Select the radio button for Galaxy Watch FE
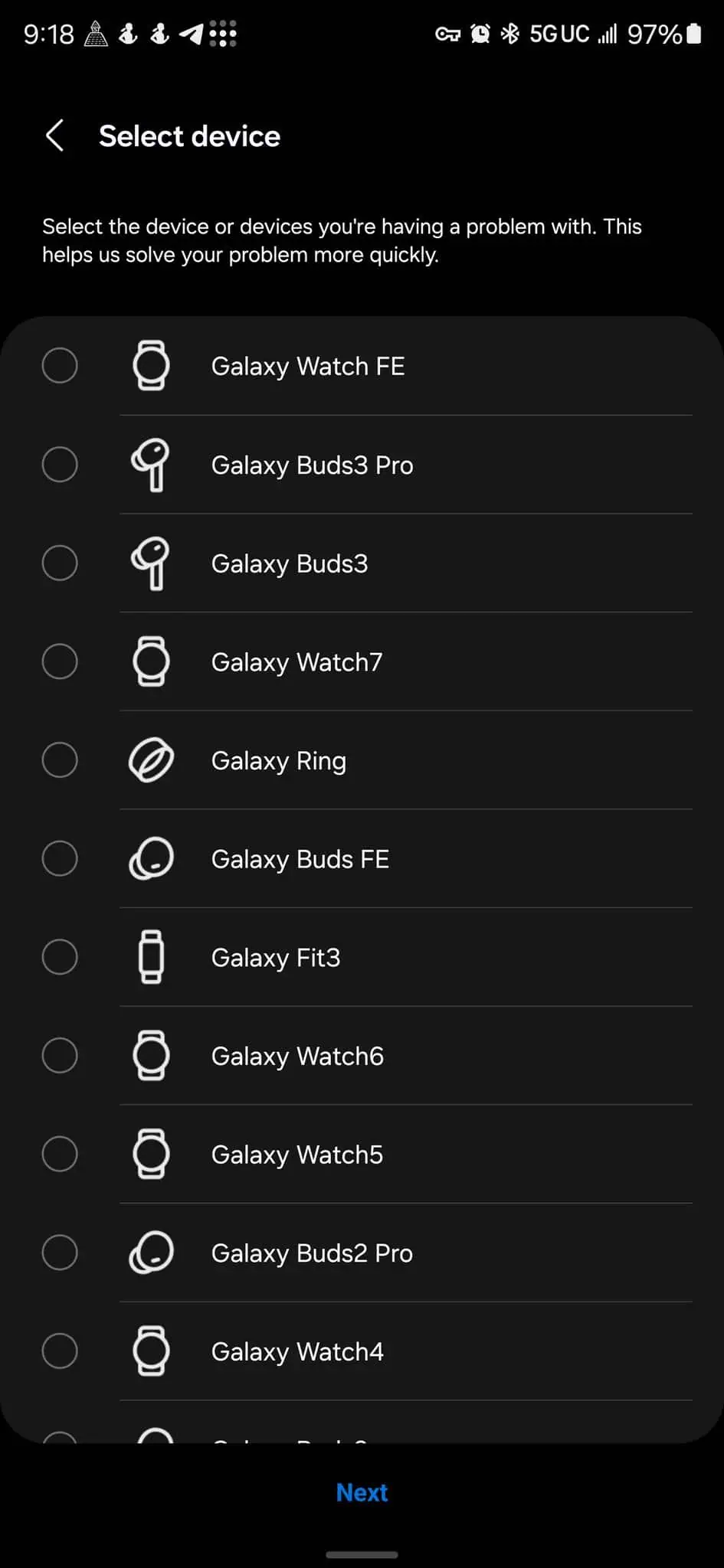This screenshot has height=1568, width=724. click(60, 366)
